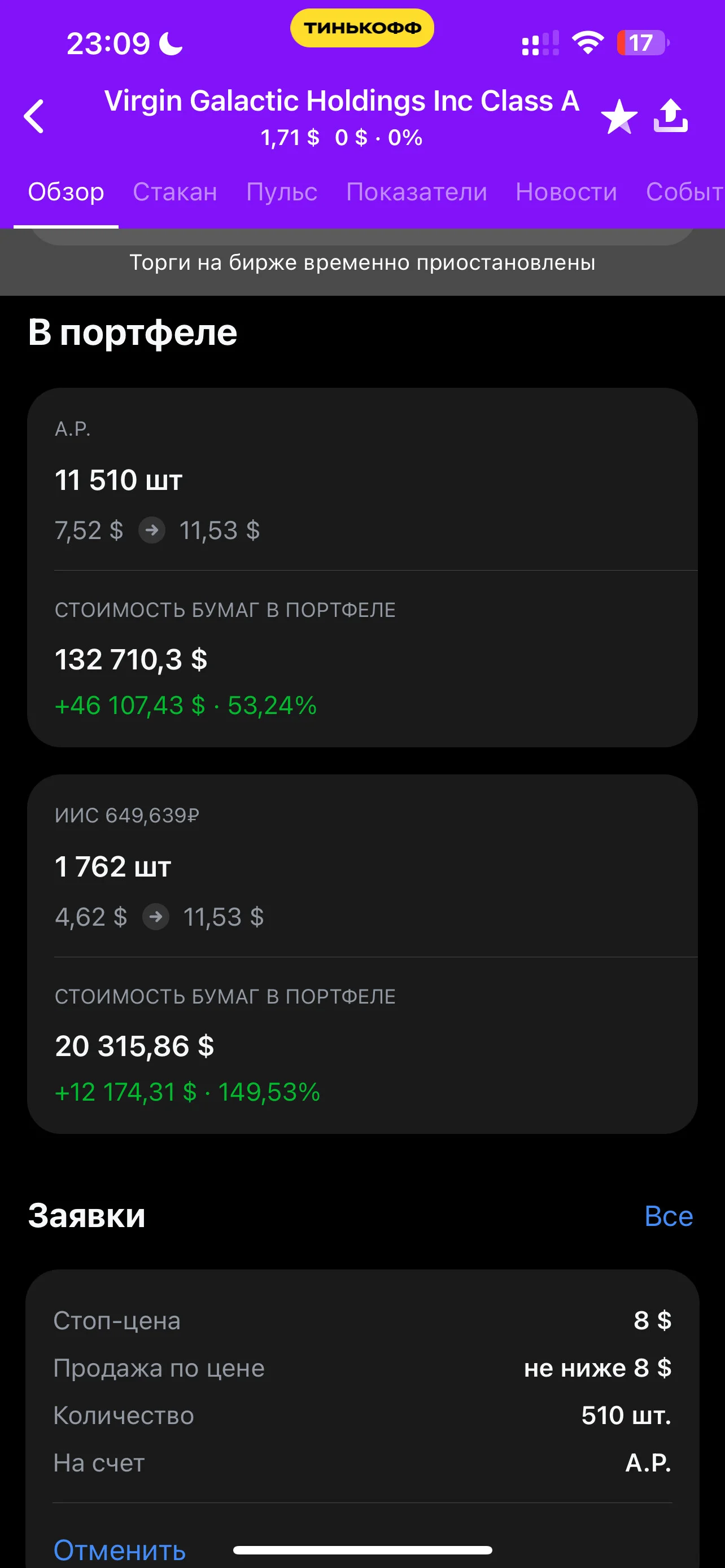Open the Новости tab
Viewport: 725px width, 1568px height.
[x=566, y=192]
